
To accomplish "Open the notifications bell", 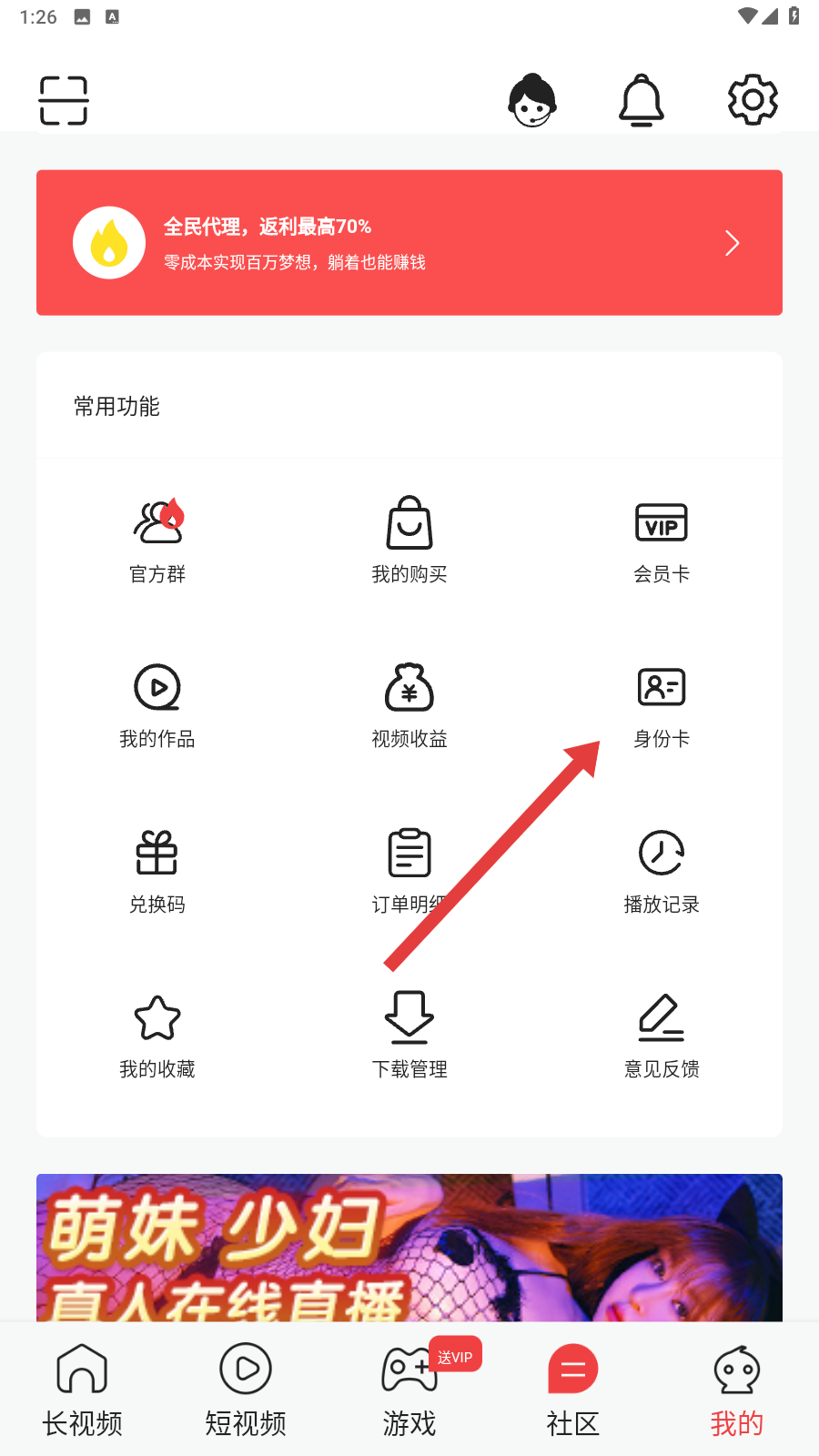I will pos(642,100).
